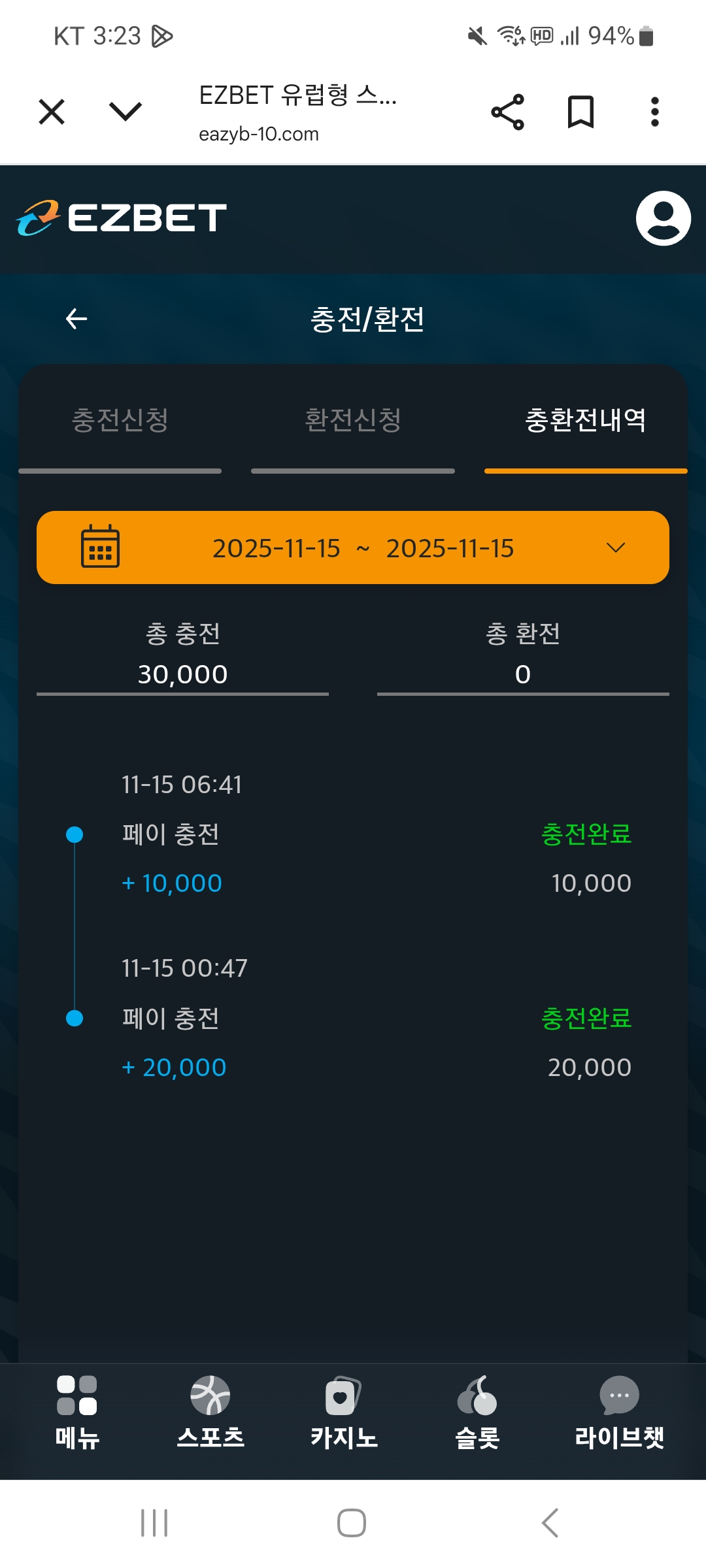Viewport: 706px width, 1568px height.
Task: Open the 슬롯 section
Action: tap(477, 1413)
